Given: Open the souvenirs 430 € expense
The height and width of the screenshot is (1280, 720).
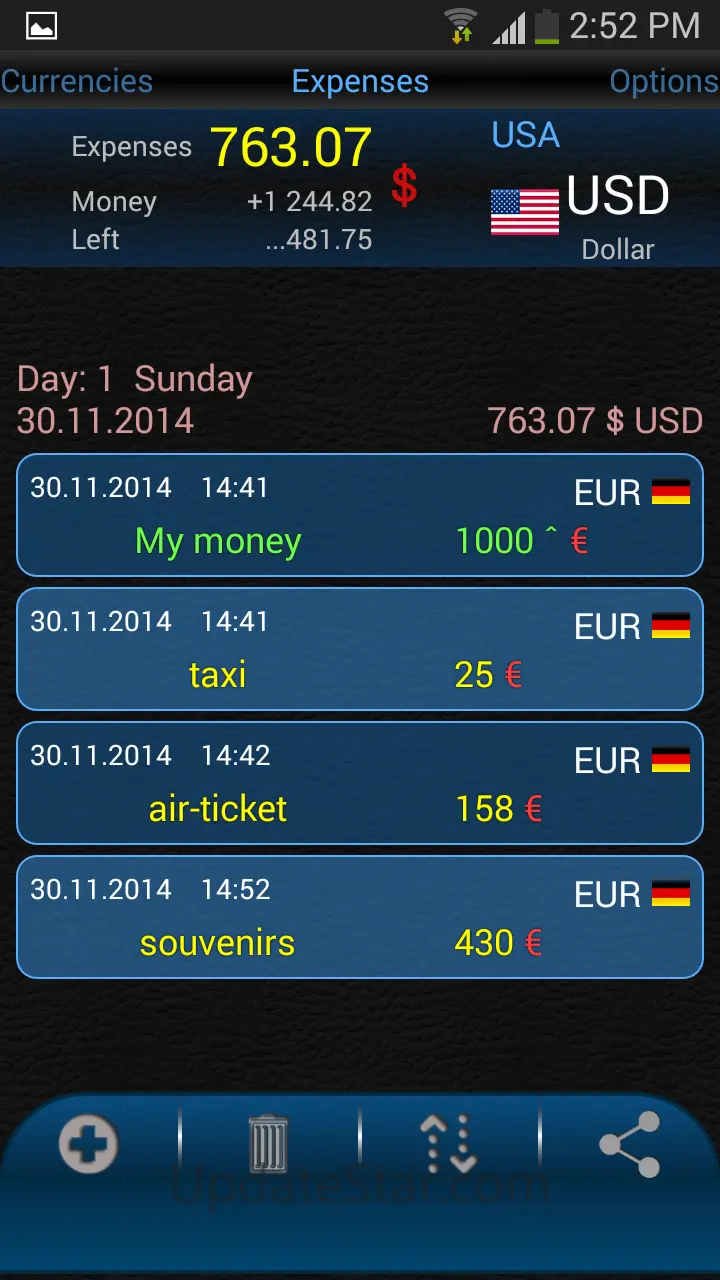Looking at the screenshot, I should click(360, 917).
